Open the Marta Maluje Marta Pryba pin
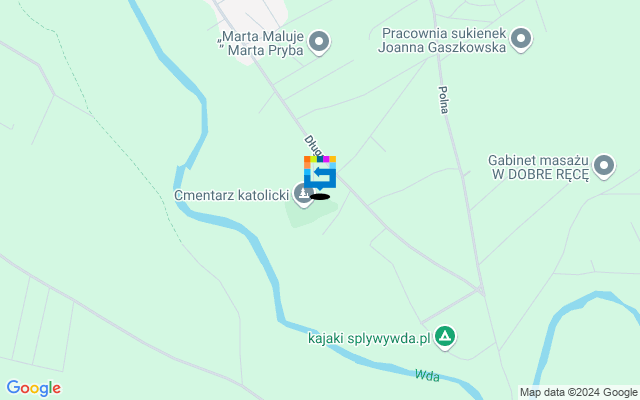The height and width of the screenshot is (400, 640). (x=319, y=41)
